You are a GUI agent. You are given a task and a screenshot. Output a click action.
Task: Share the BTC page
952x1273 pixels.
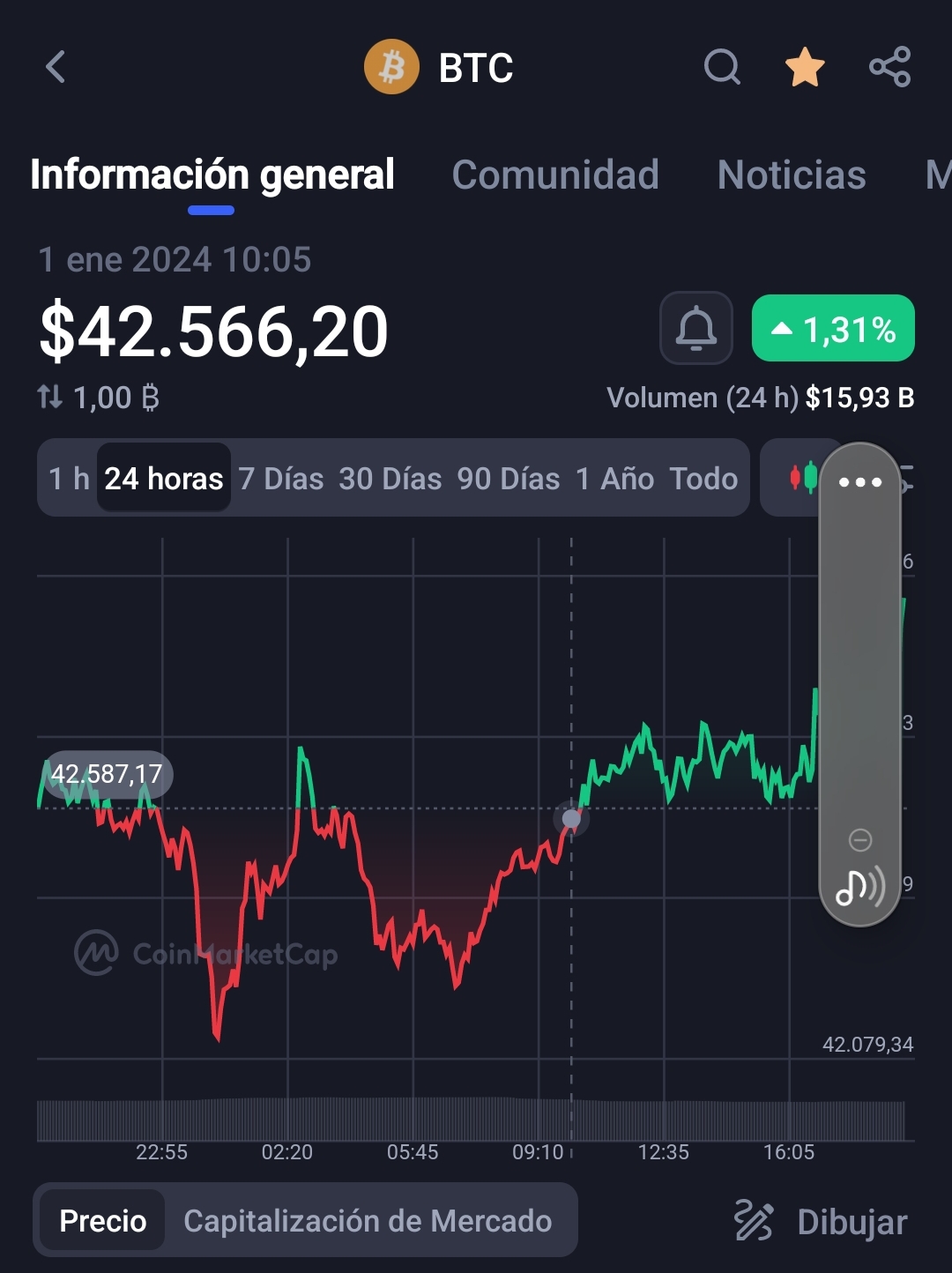[x=889, y=67]
